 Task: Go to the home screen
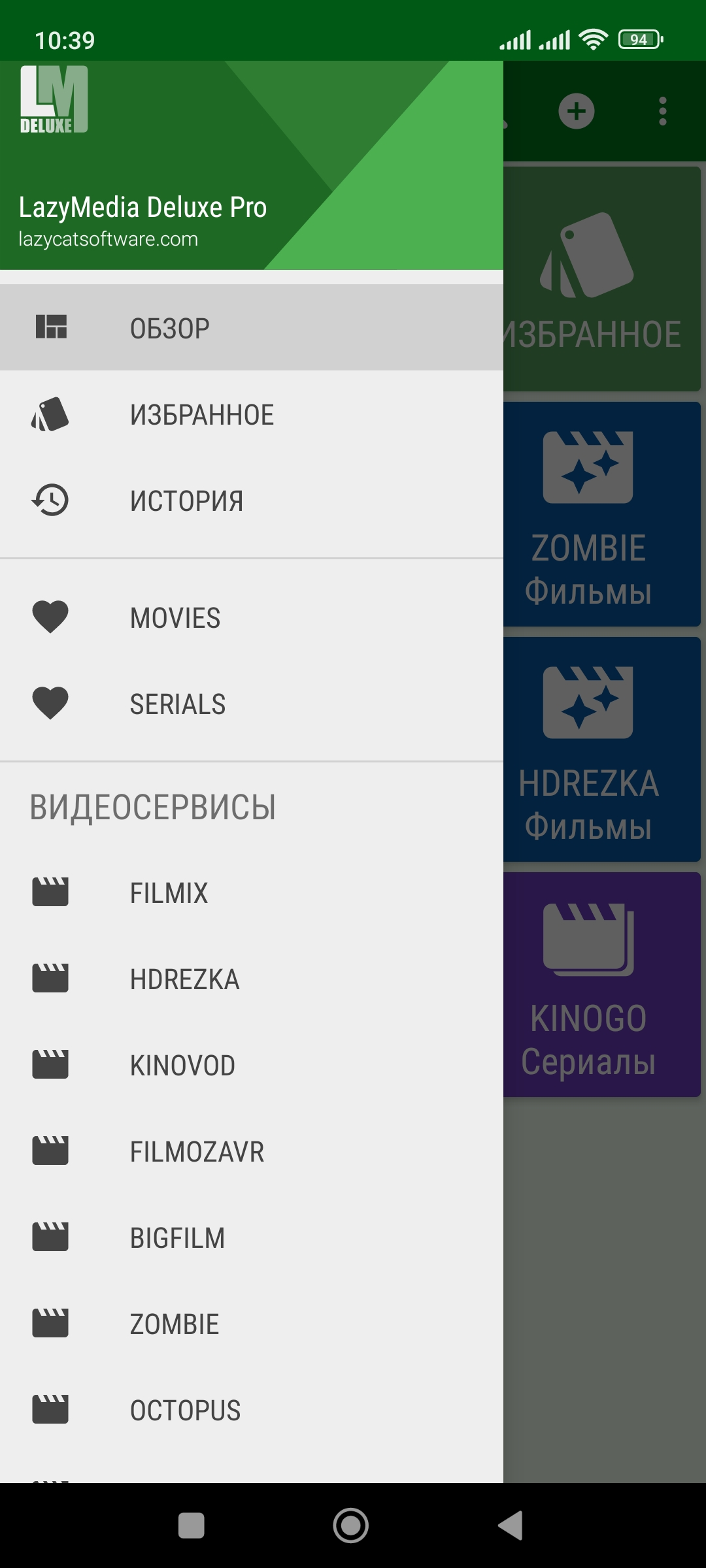pyautogui.click(x=351, y=1526)
